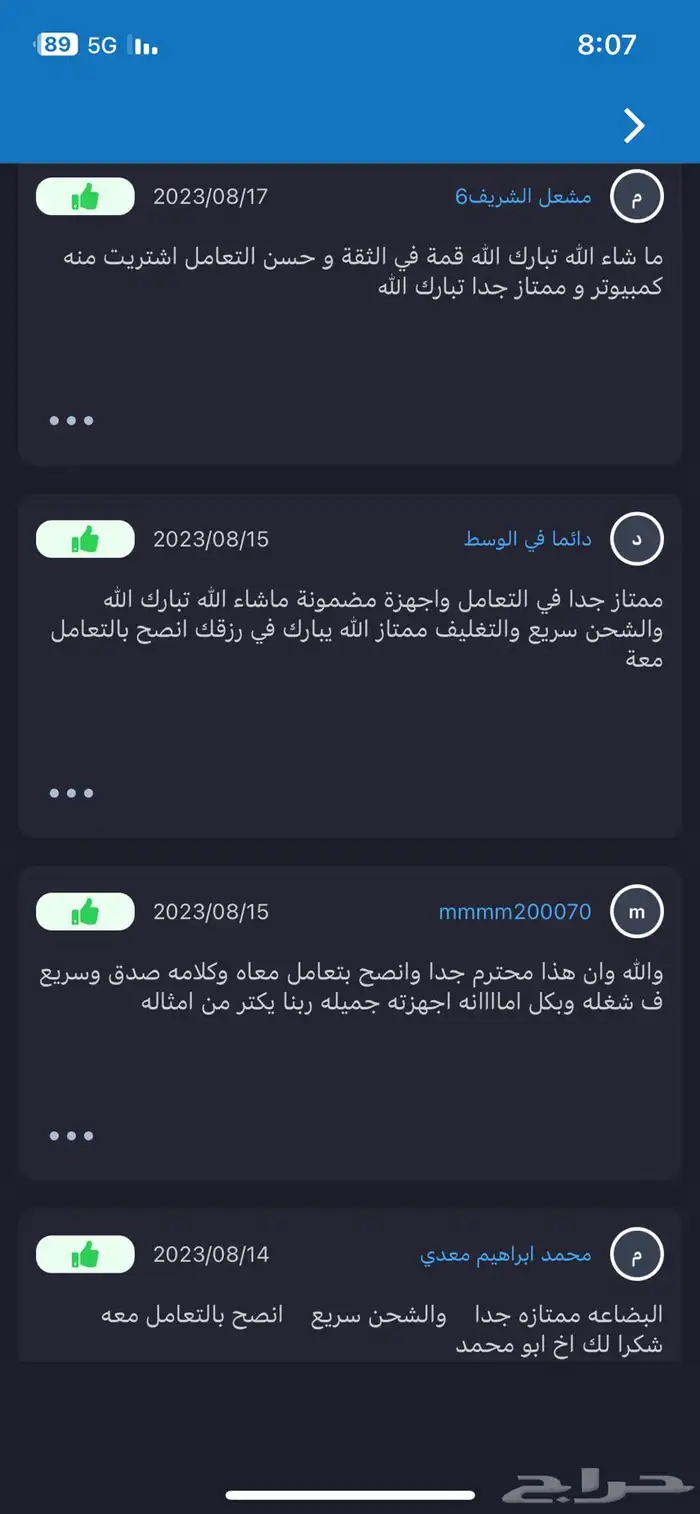This screenshot has height=1514, width=700.
Task: Tap avatar of reviewer دائما في الوسط
Action: [x=637, y=539]
